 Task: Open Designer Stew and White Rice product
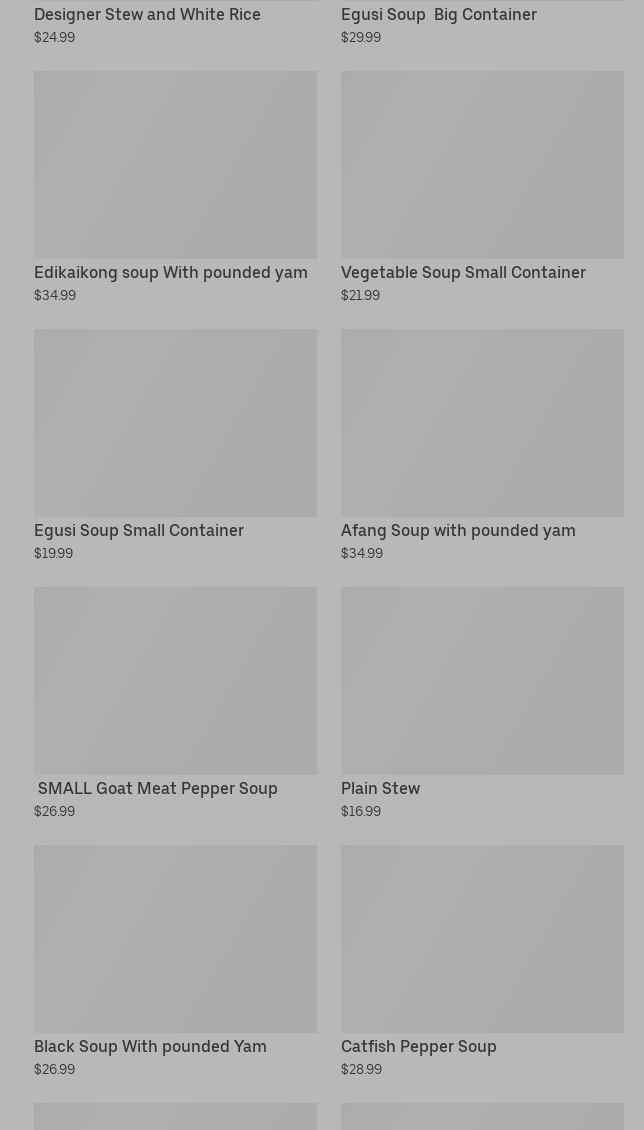tap(147, 15)
